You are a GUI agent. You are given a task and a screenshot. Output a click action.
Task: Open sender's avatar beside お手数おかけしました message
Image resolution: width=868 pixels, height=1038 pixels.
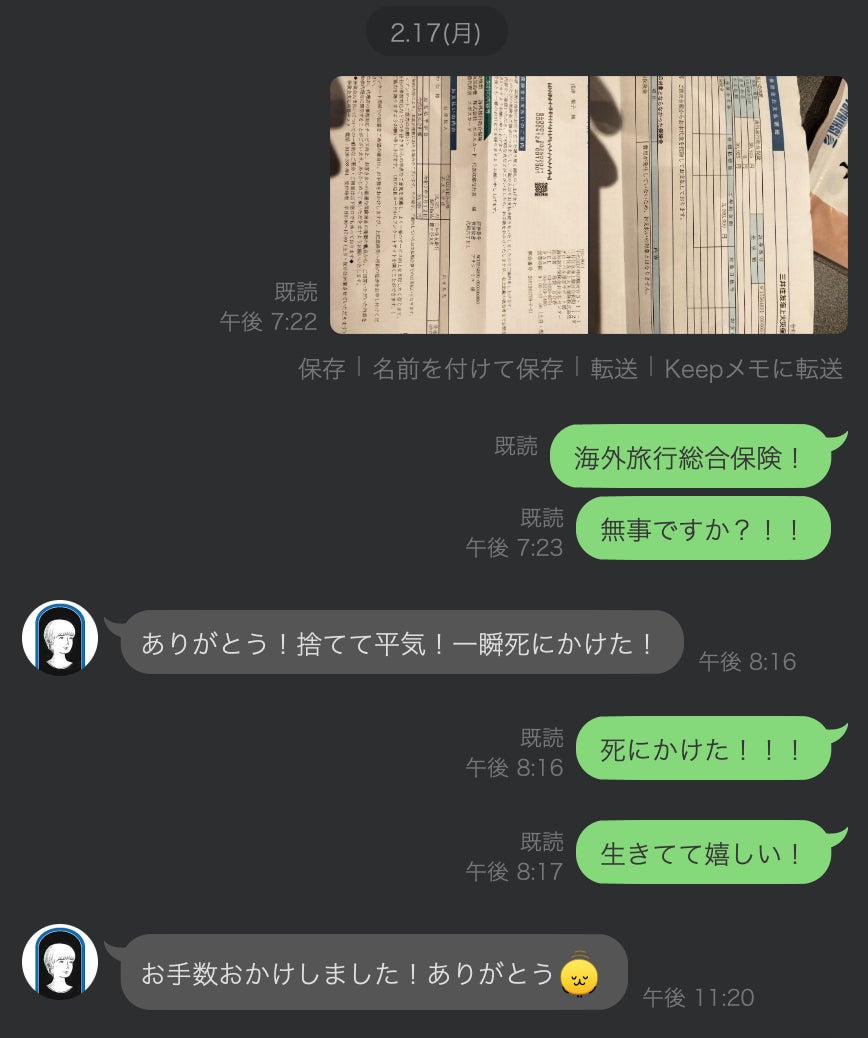(60, 962)
